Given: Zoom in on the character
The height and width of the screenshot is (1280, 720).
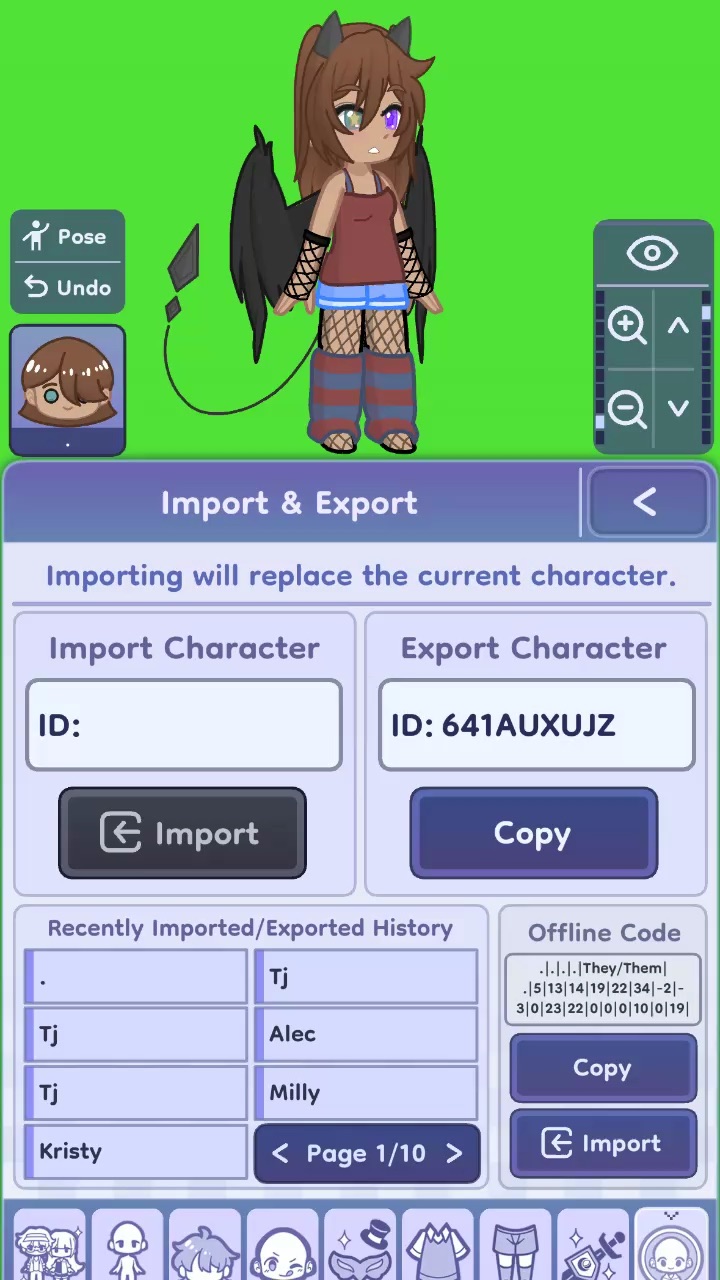Looking at the screenshot, I should point(627,325).
